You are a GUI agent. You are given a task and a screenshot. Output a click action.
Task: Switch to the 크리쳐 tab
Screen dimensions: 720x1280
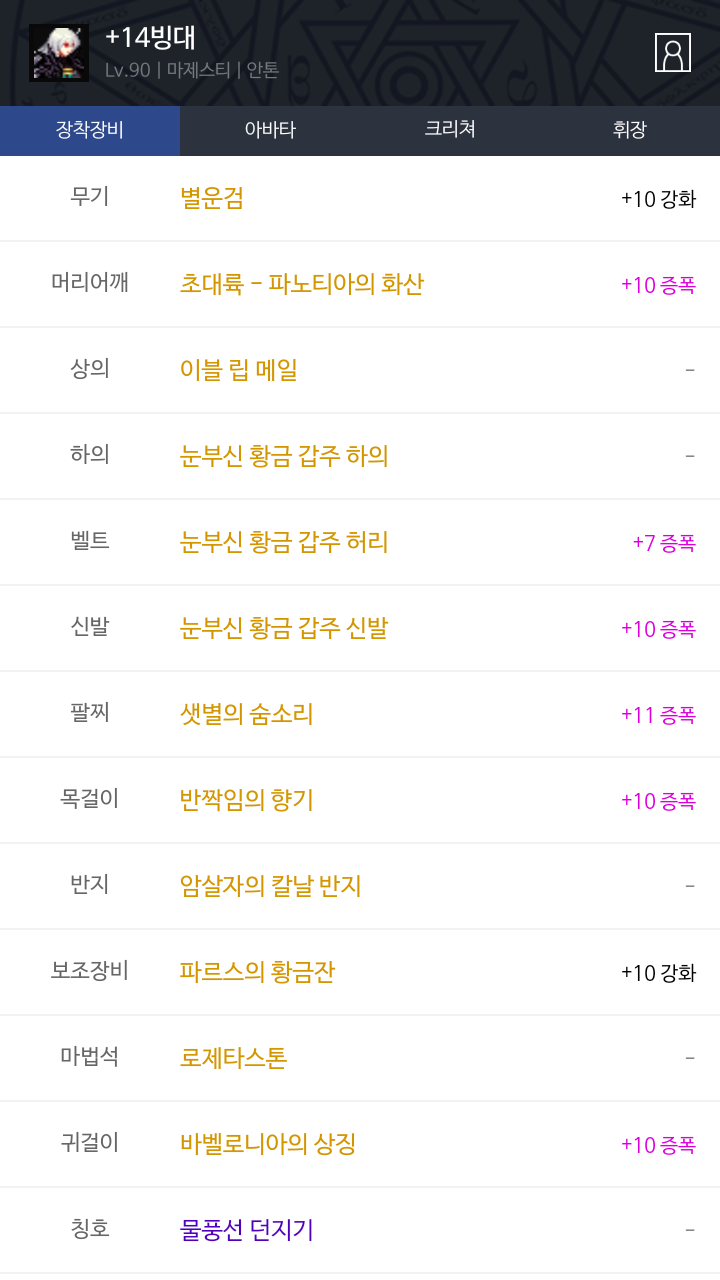point(450,130)
